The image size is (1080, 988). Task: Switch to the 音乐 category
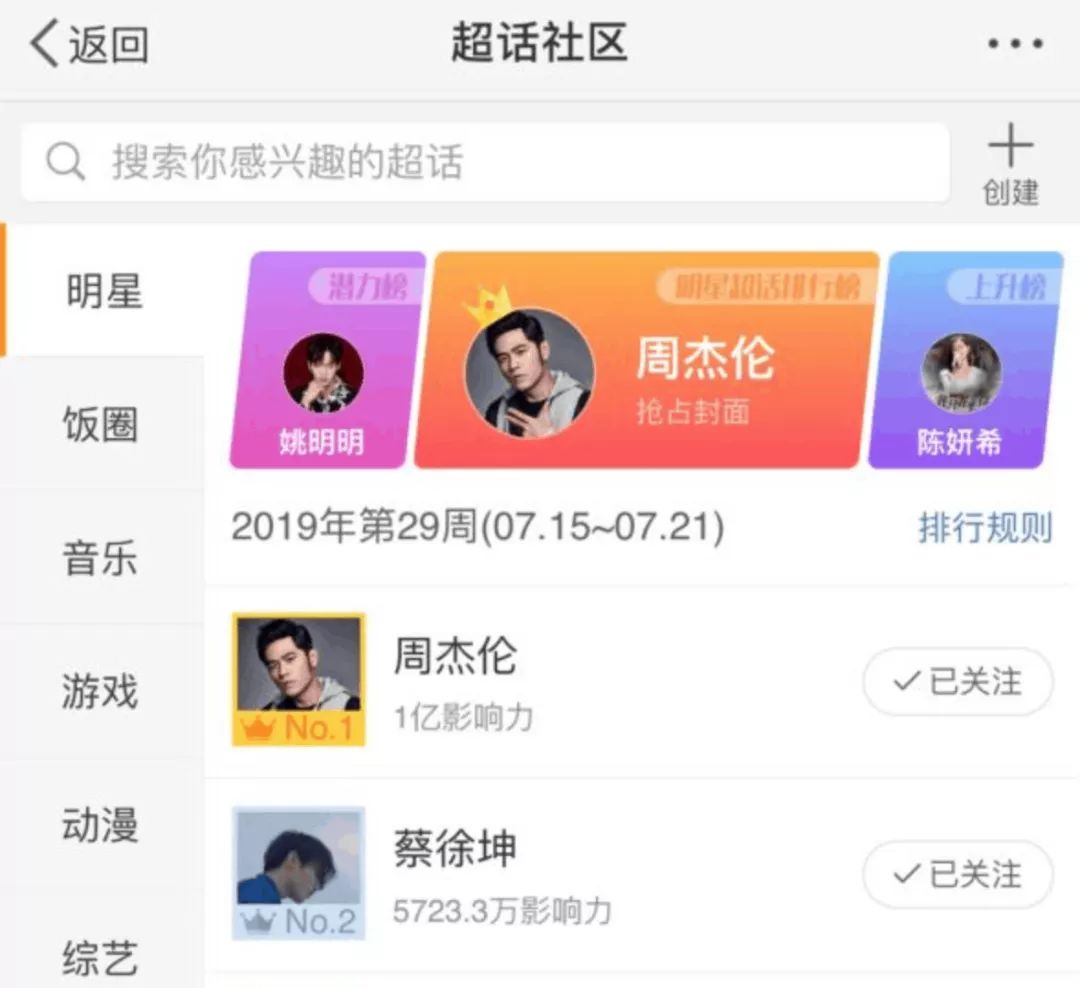click(100, 557)
